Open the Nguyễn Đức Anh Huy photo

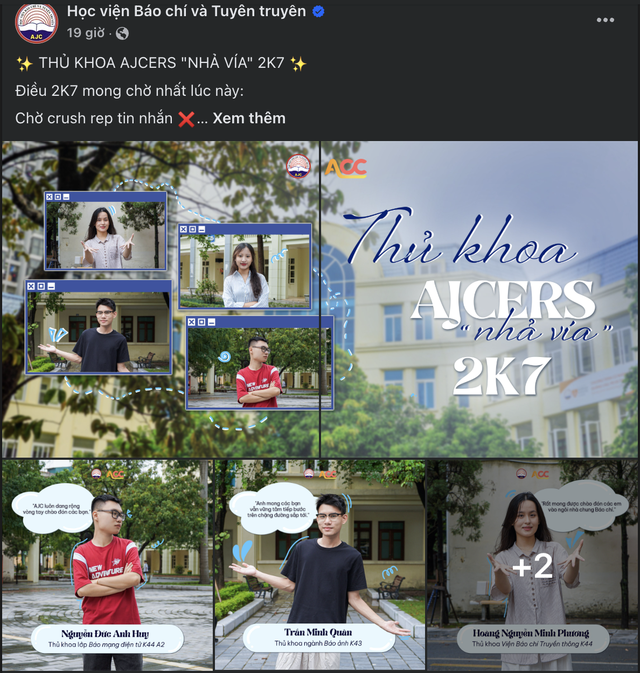(x=106, y=565)
